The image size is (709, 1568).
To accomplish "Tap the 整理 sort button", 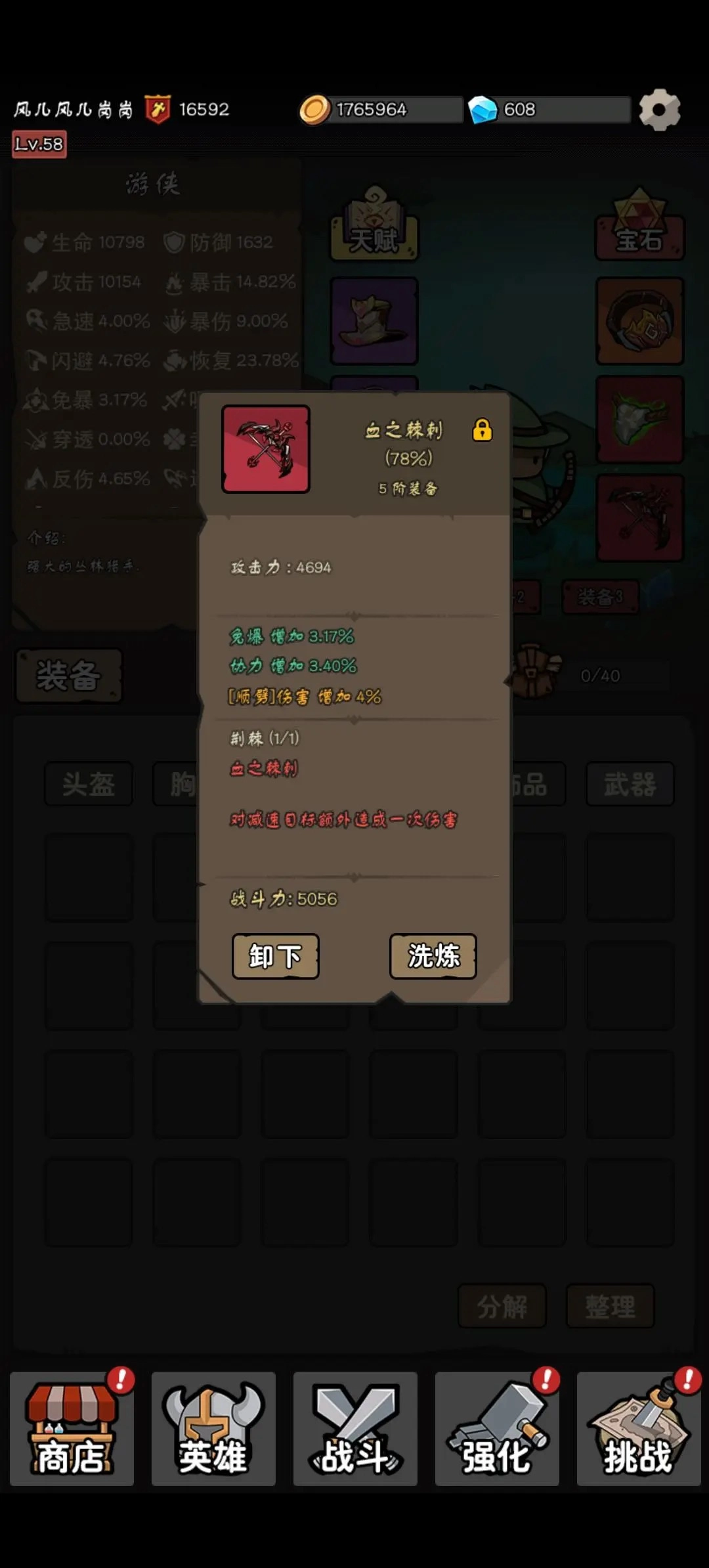I will click(611, 1306).
